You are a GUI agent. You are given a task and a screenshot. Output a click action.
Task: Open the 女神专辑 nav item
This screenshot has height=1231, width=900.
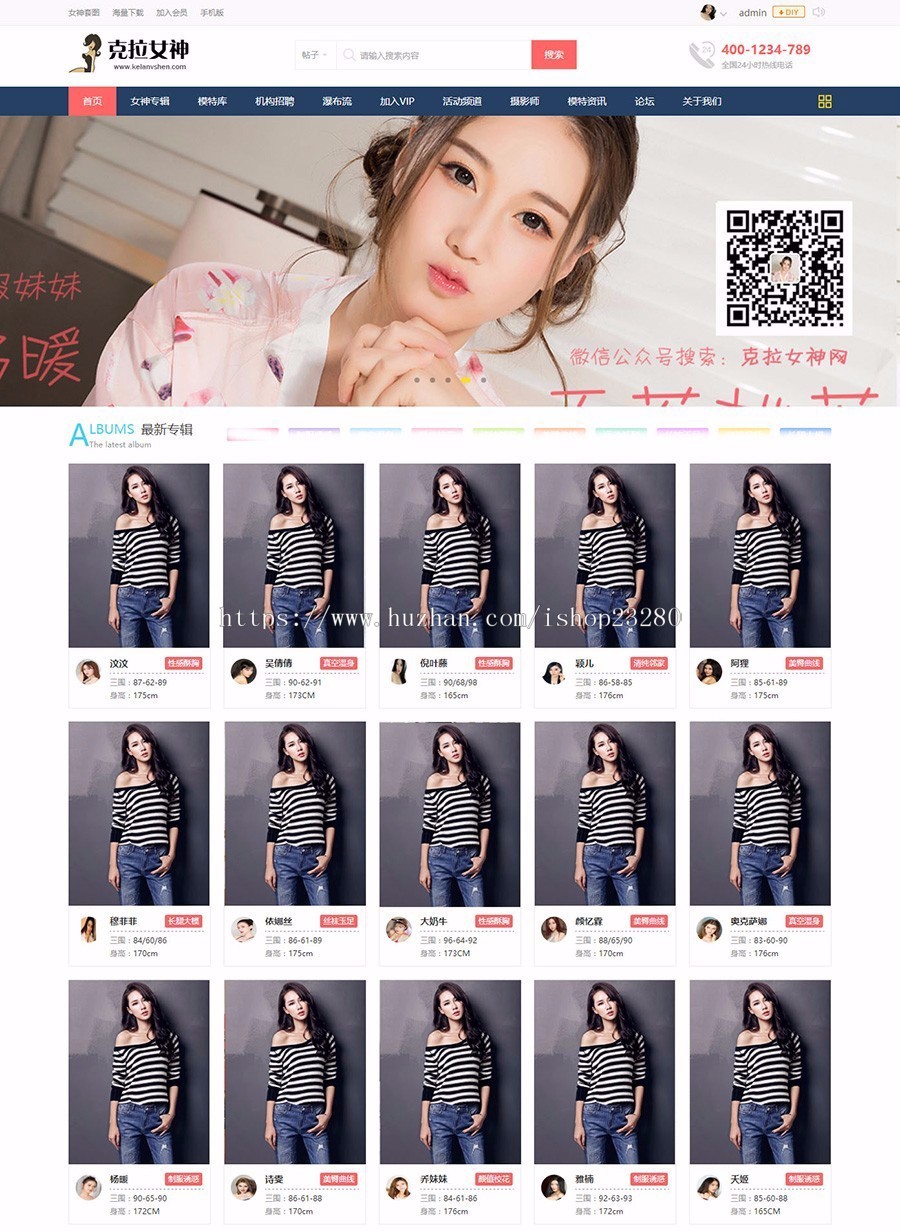coord(150,101)
